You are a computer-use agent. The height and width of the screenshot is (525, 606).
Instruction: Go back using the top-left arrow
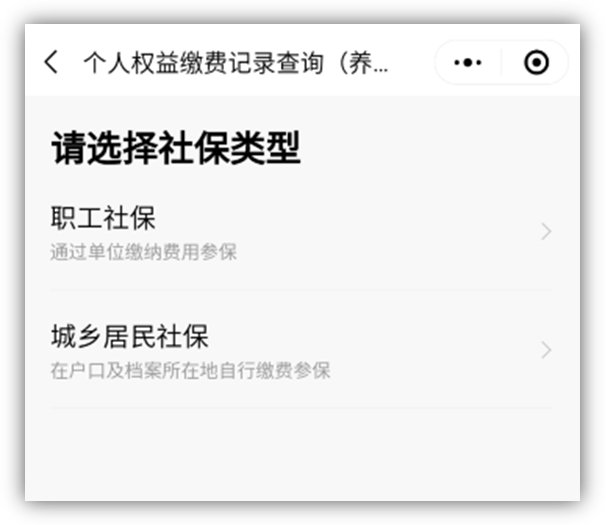pyautogui.click(x=51, y=63)
